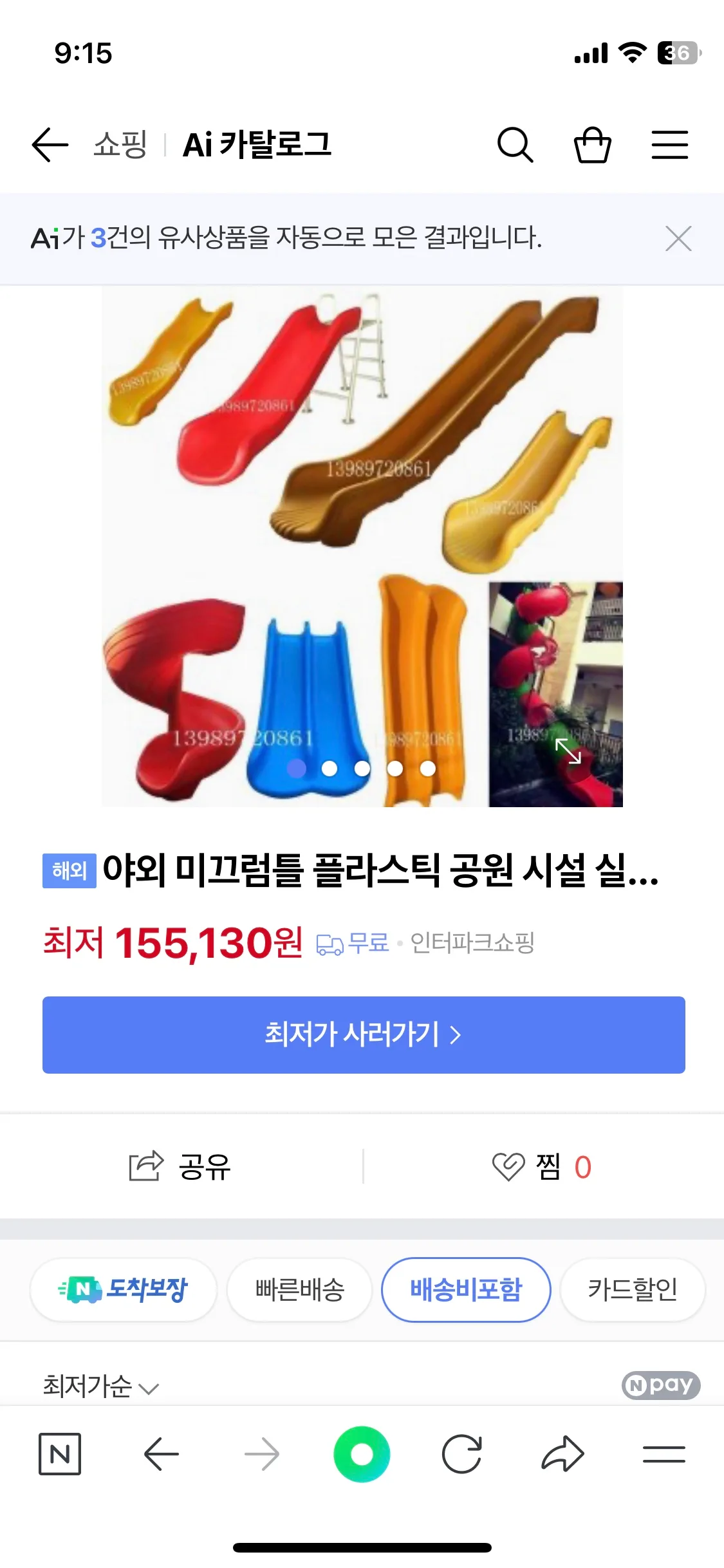Open the hamburger menu at top right
Viewport: 724px width, 1568px height.
tap(670, 144)
